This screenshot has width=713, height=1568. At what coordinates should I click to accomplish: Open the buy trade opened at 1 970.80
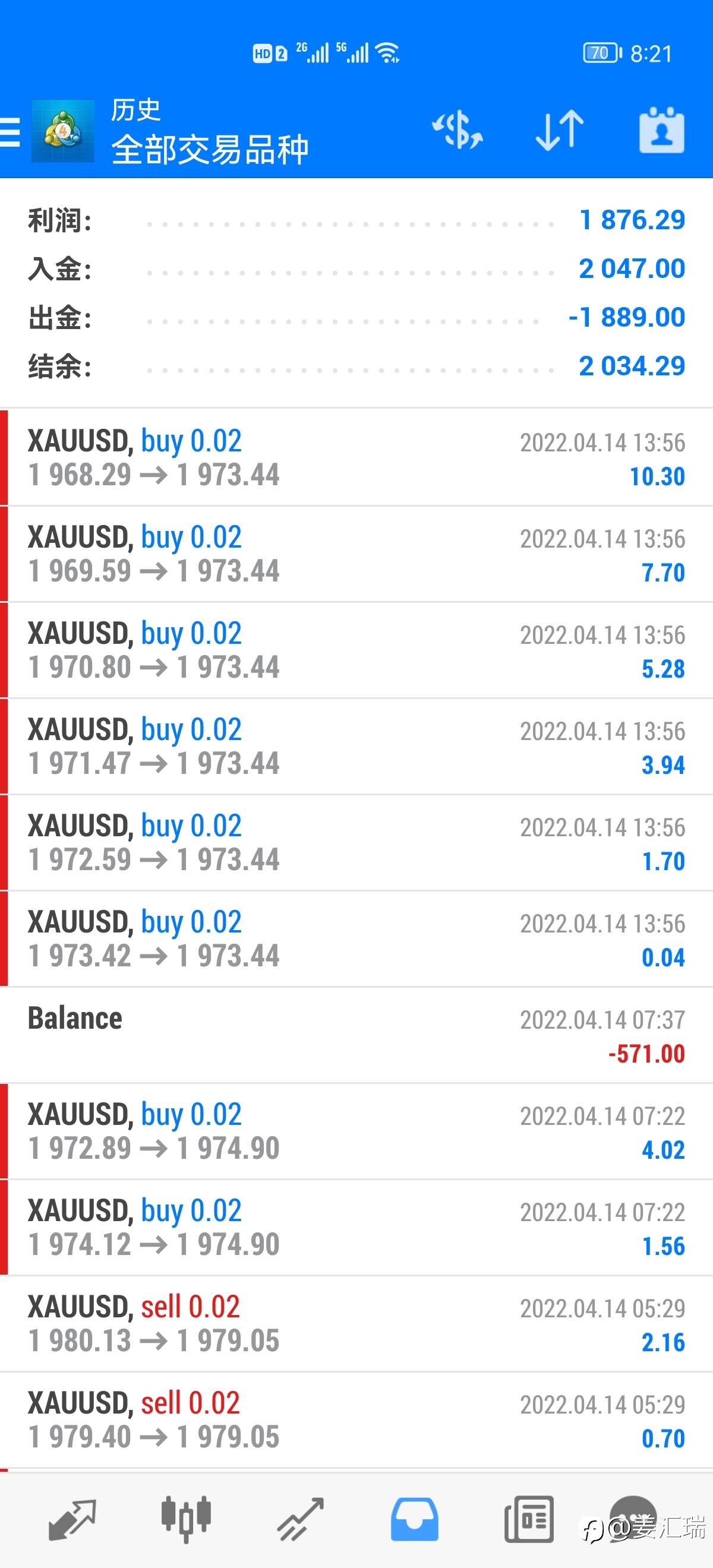[x=356, y=650]
